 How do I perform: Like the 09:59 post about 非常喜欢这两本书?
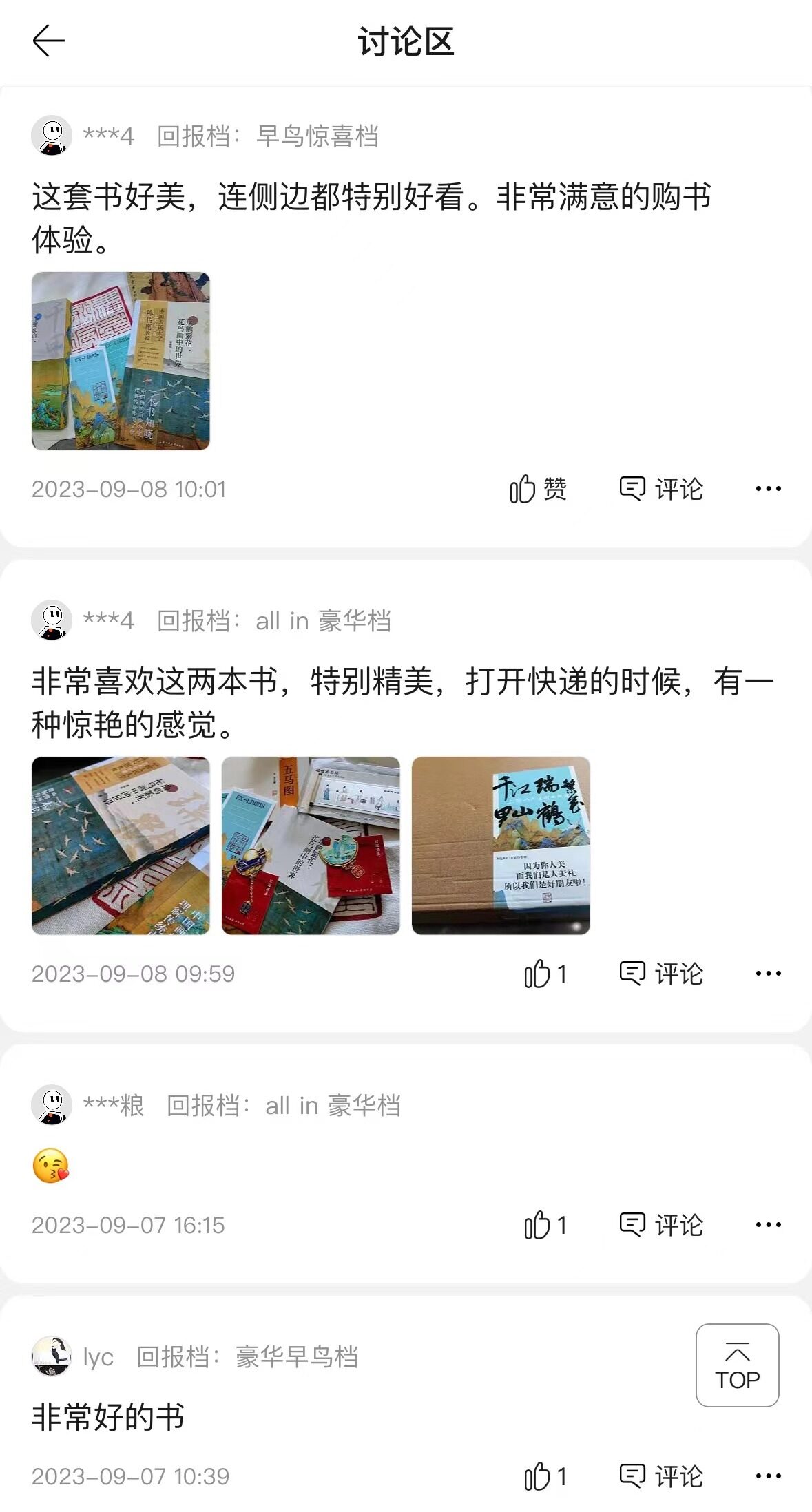click(545, 974)
